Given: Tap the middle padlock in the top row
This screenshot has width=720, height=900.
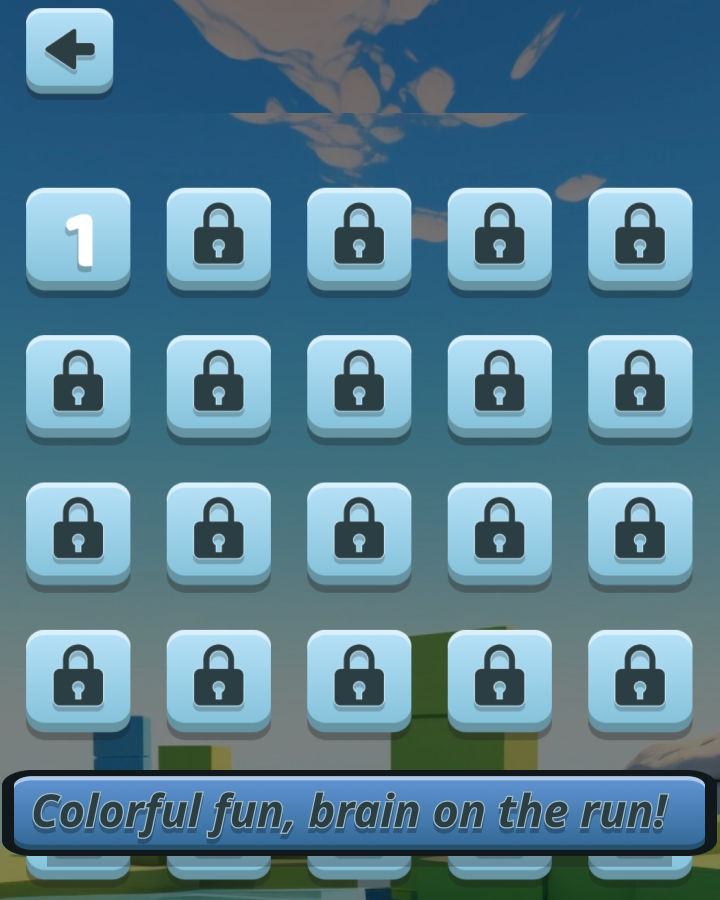Looking at the screenshot, I should (x=359, y=240).
